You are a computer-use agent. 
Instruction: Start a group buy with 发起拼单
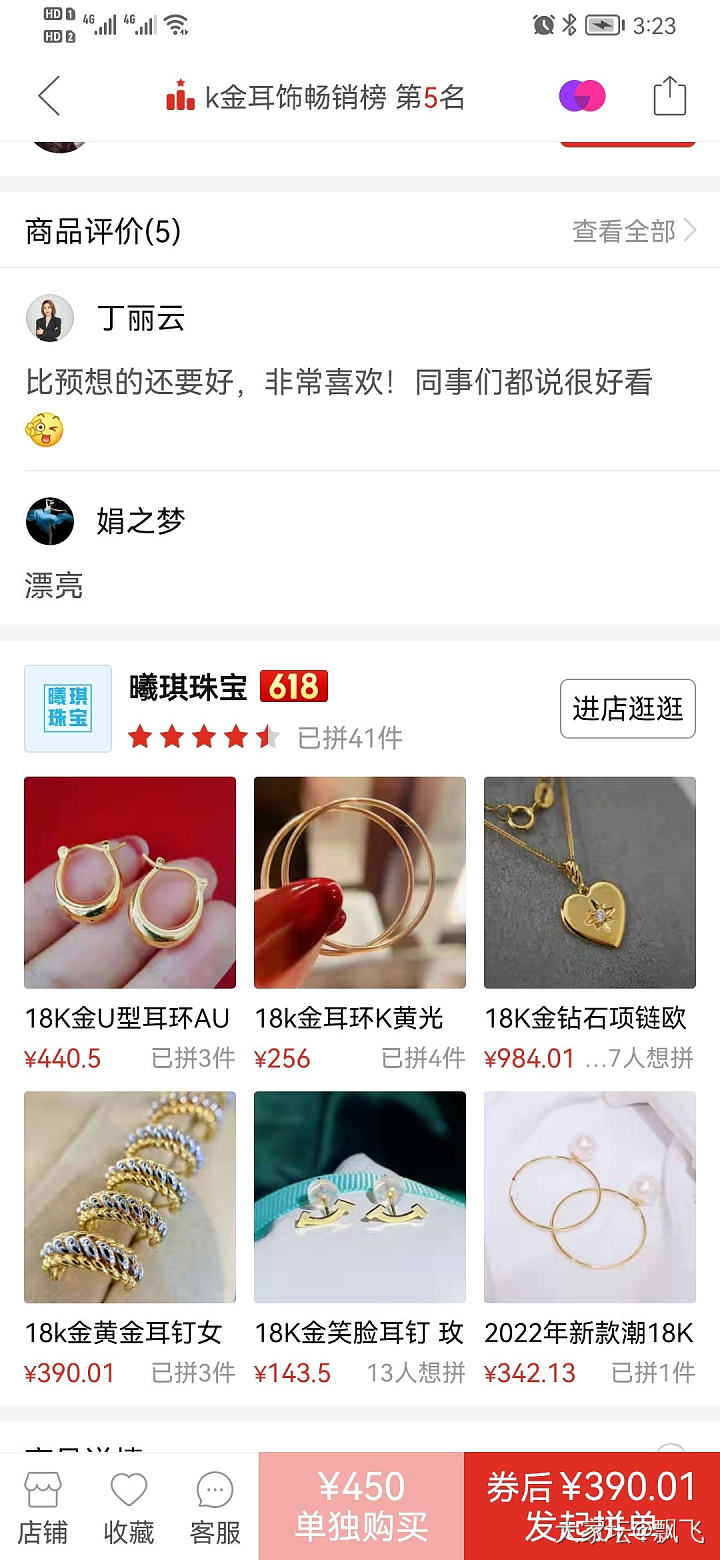tap(591, 1506)
